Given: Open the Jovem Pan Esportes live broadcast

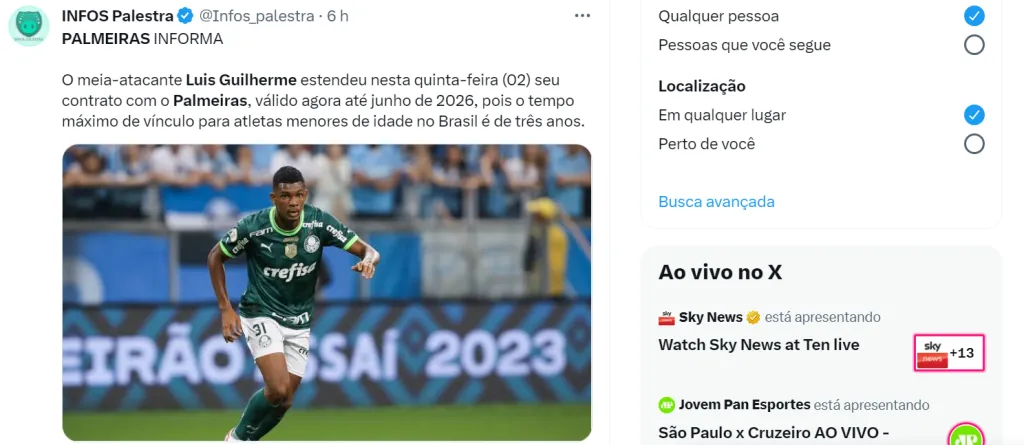Looking at the screenshot, I should click(x=772, y=433).
